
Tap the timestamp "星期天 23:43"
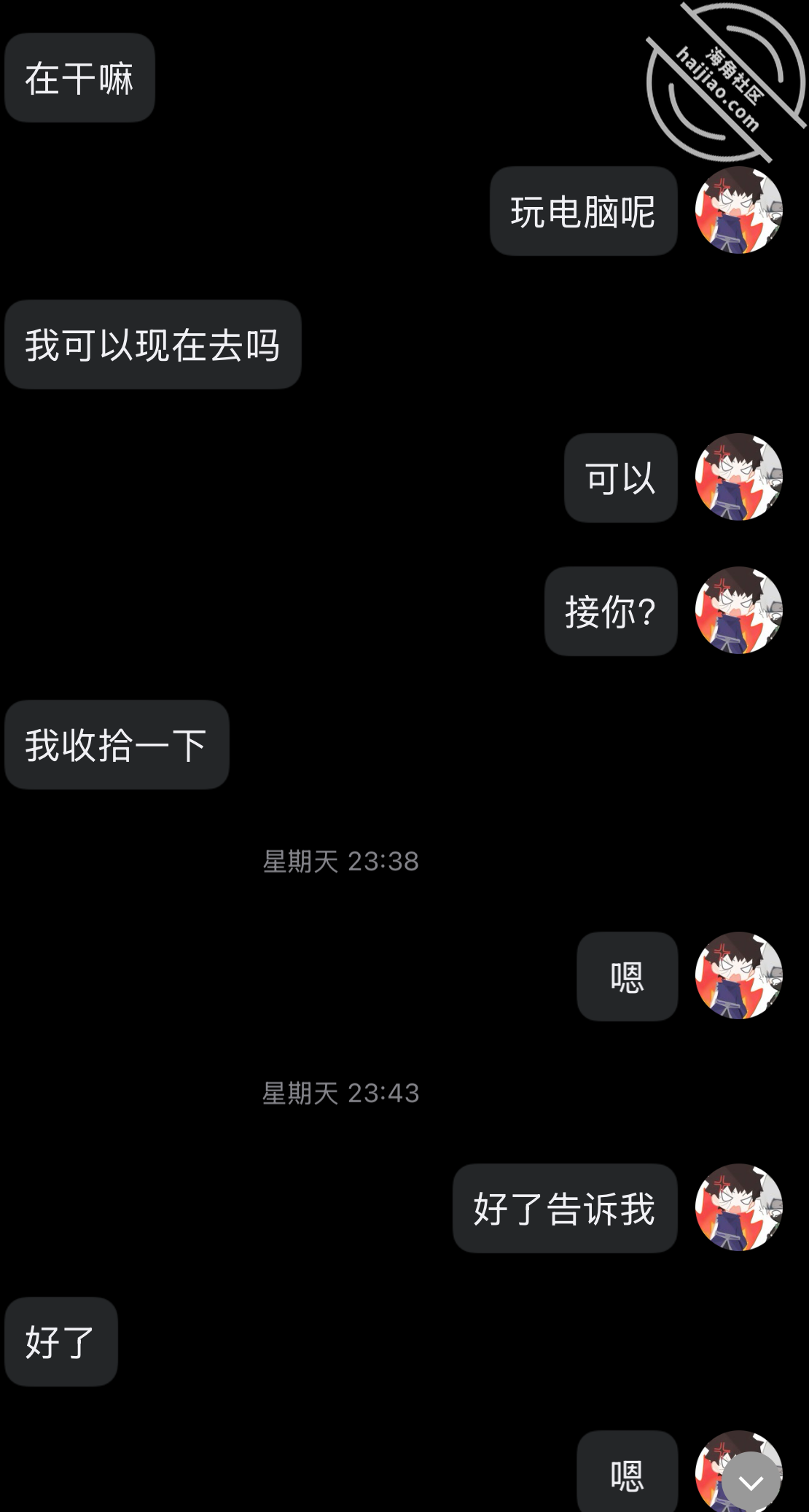point(340,1092)
